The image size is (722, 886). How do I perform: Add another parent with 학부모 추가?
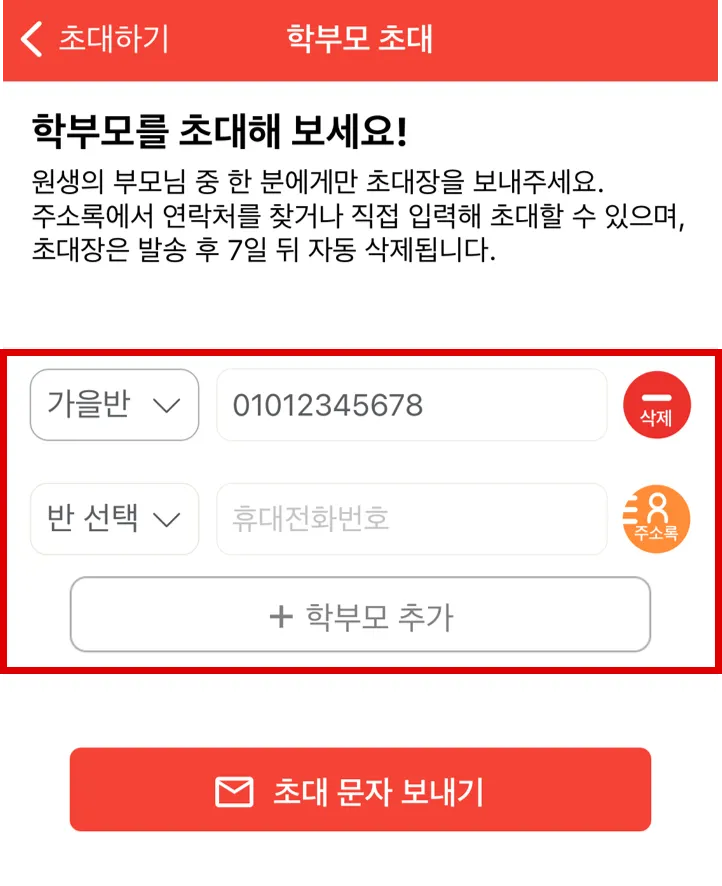point(360,615)
